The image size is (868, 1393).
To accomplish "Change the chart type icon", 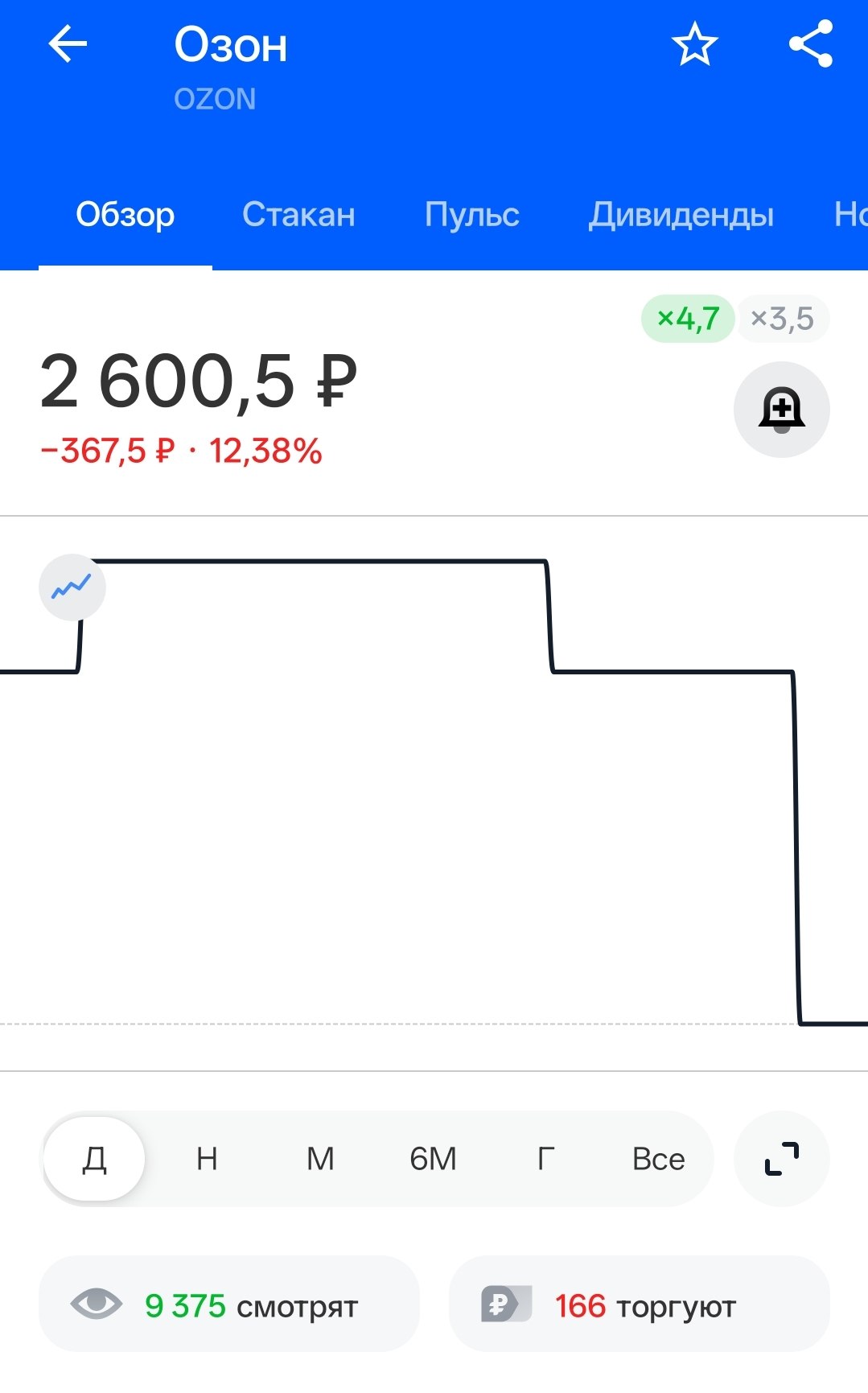I will [x=72, y=587].
